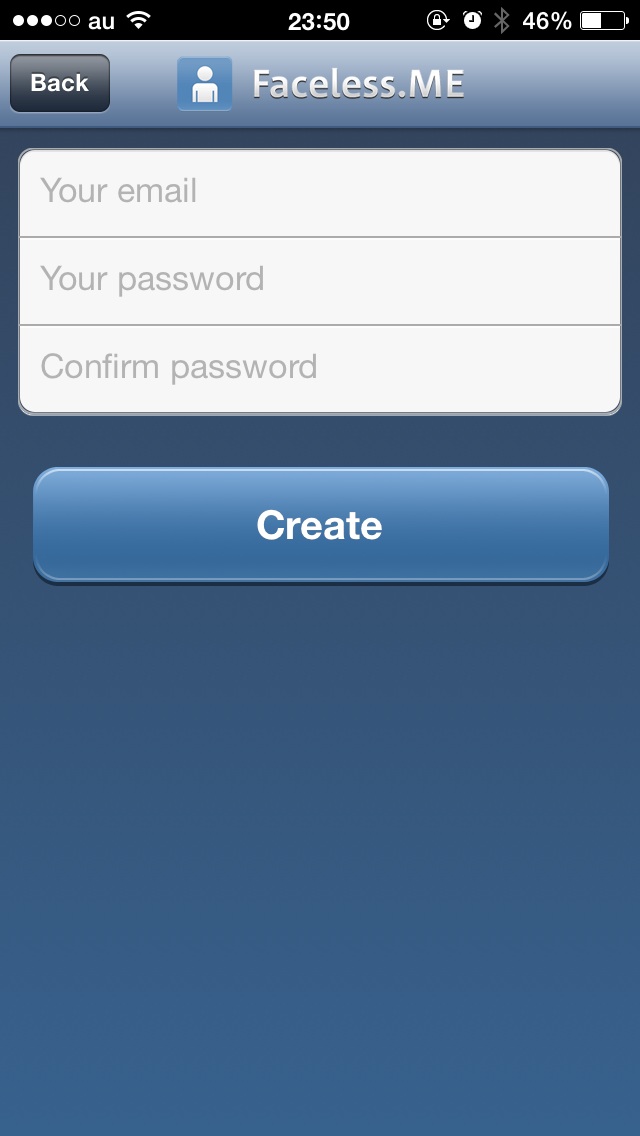Screen dimensions: 640x1136
Task: Select the Your password field
Action: pos(320,280)
